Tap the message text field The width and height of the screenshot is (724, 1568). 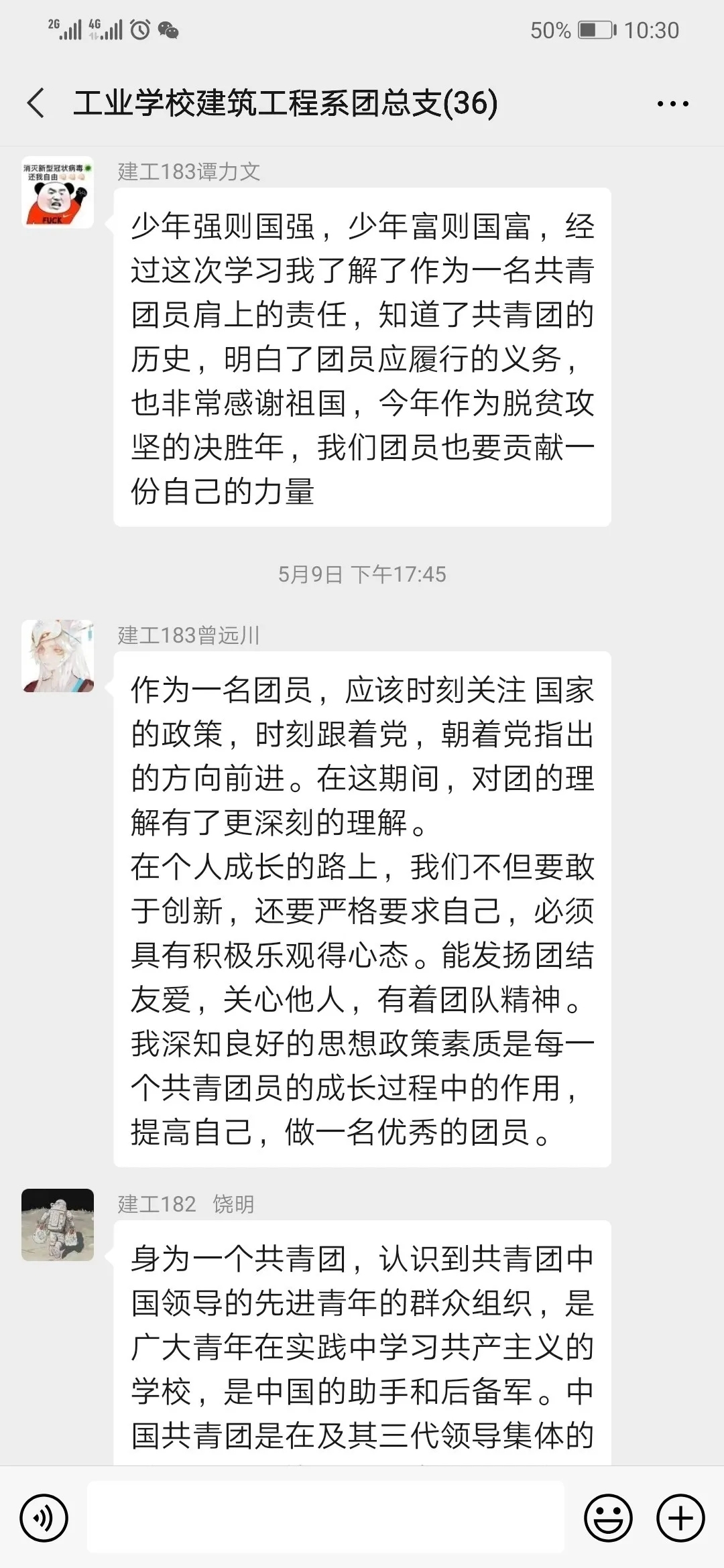tap(326, 1518)
